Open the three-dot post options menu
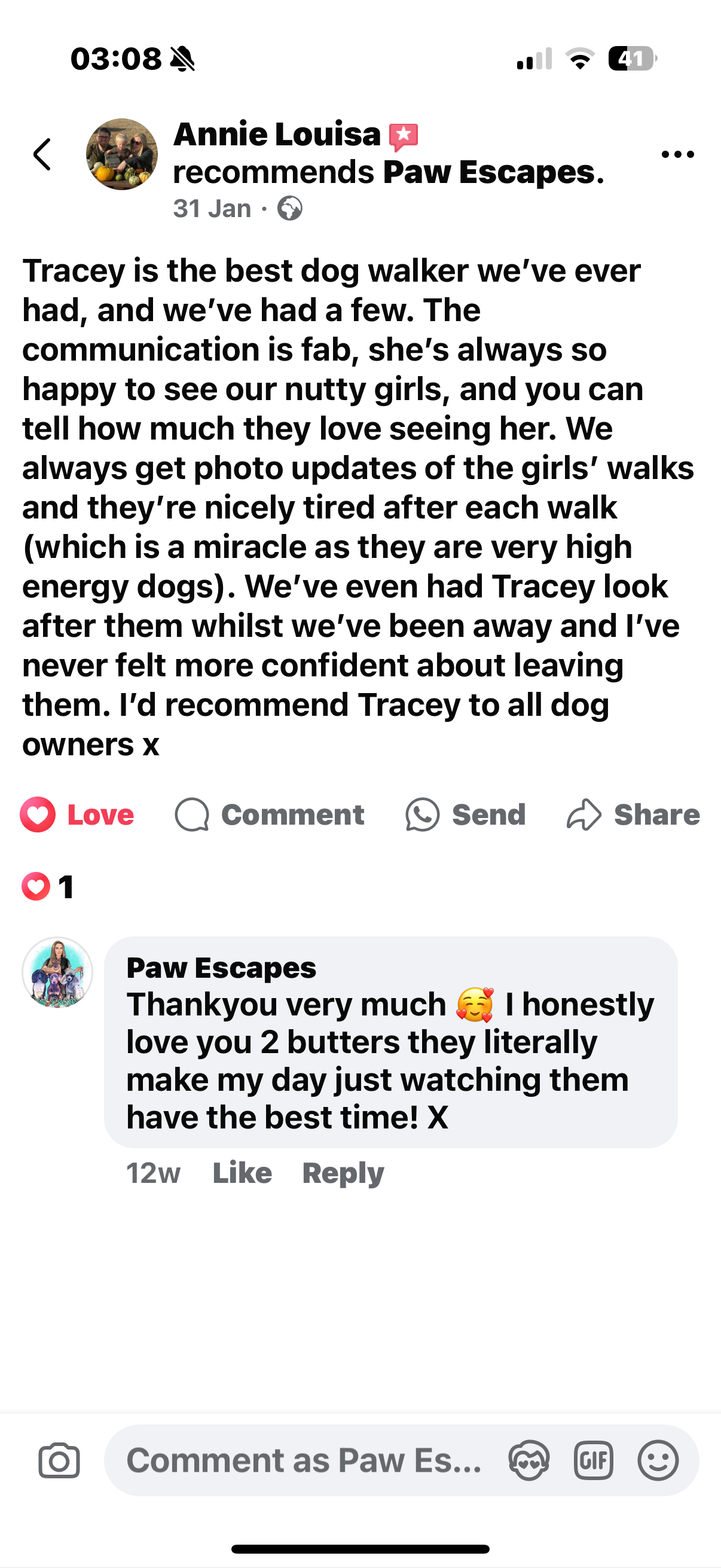This screenshot has width=721, height=1568. tap(677, 154)
